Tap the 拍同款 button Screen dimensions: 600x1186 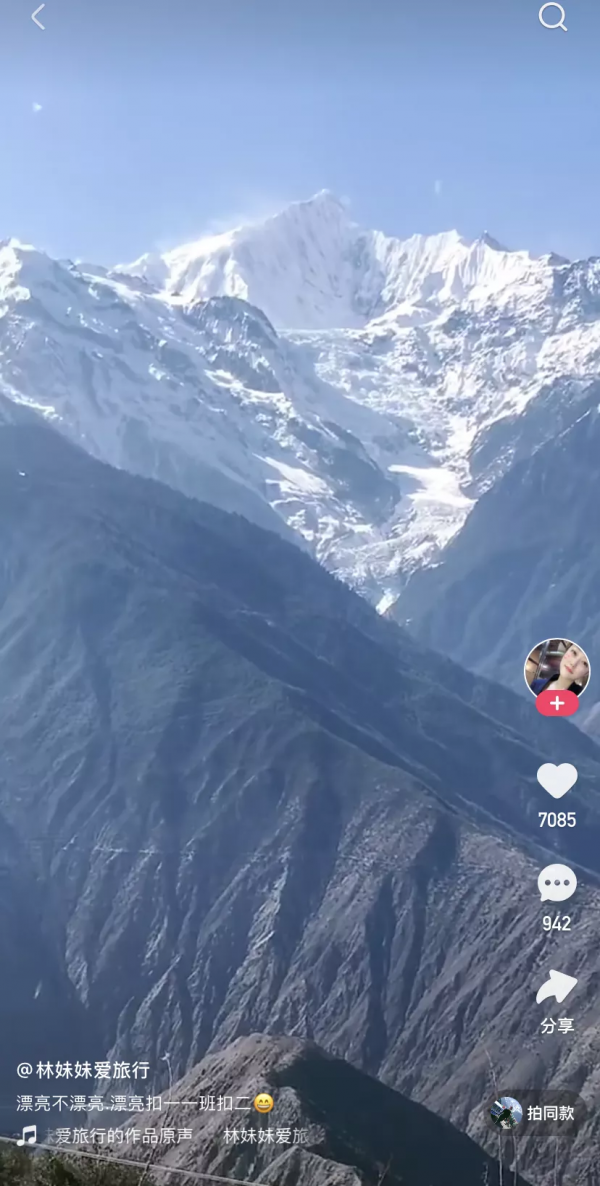coord(537,1113)
